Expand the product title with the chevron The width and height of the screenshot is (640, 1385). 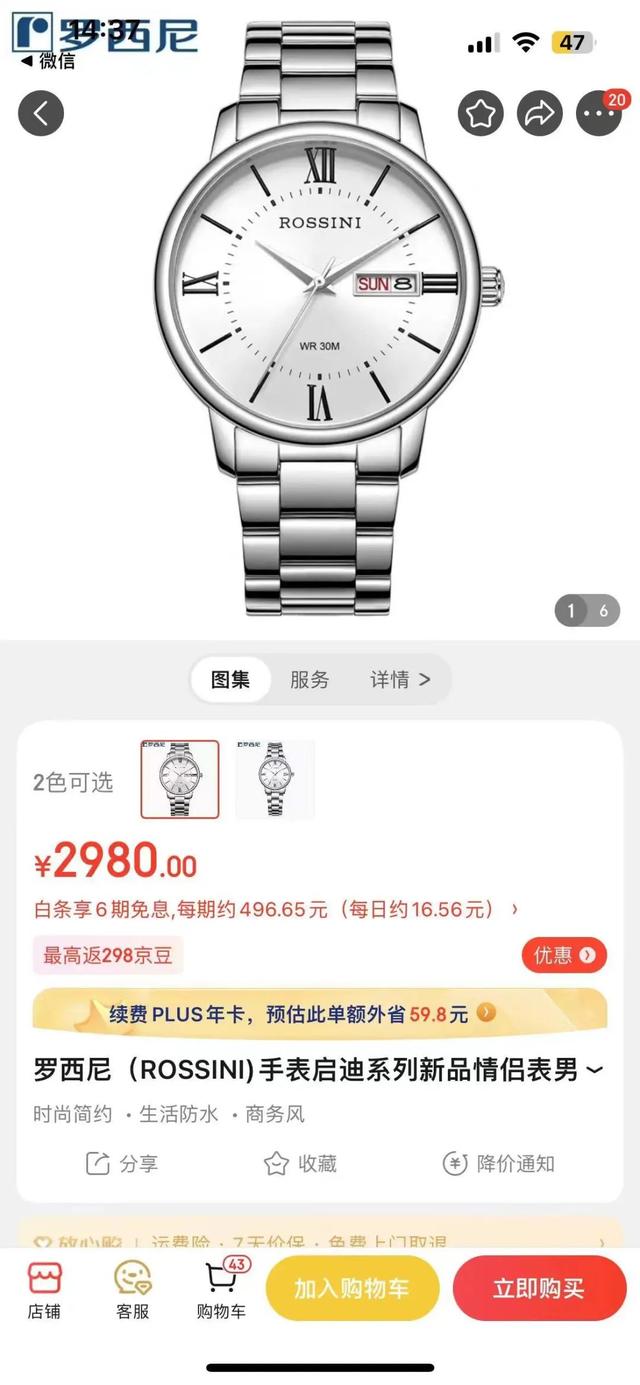coord(594,1071)
